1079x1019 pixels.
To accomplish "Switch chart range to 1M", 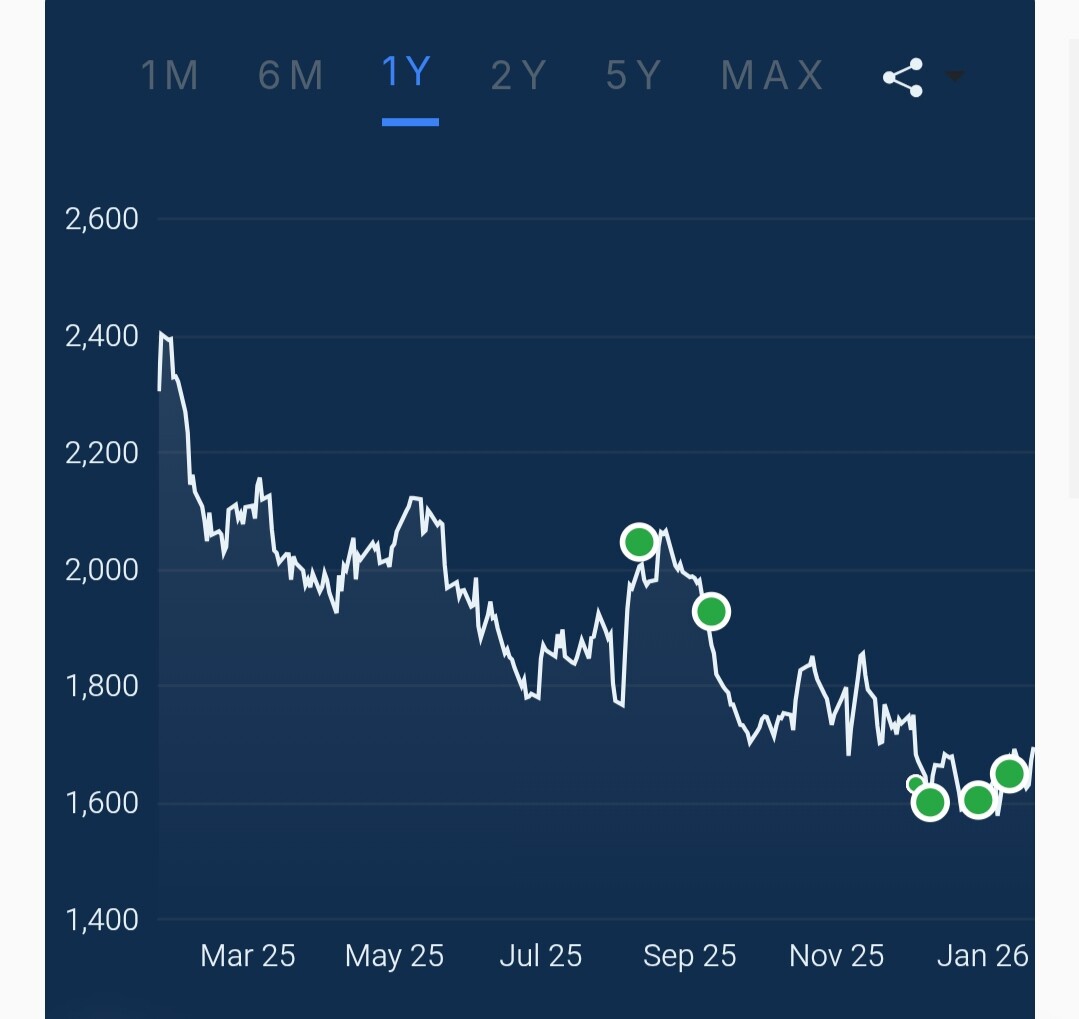I will 170,76.
